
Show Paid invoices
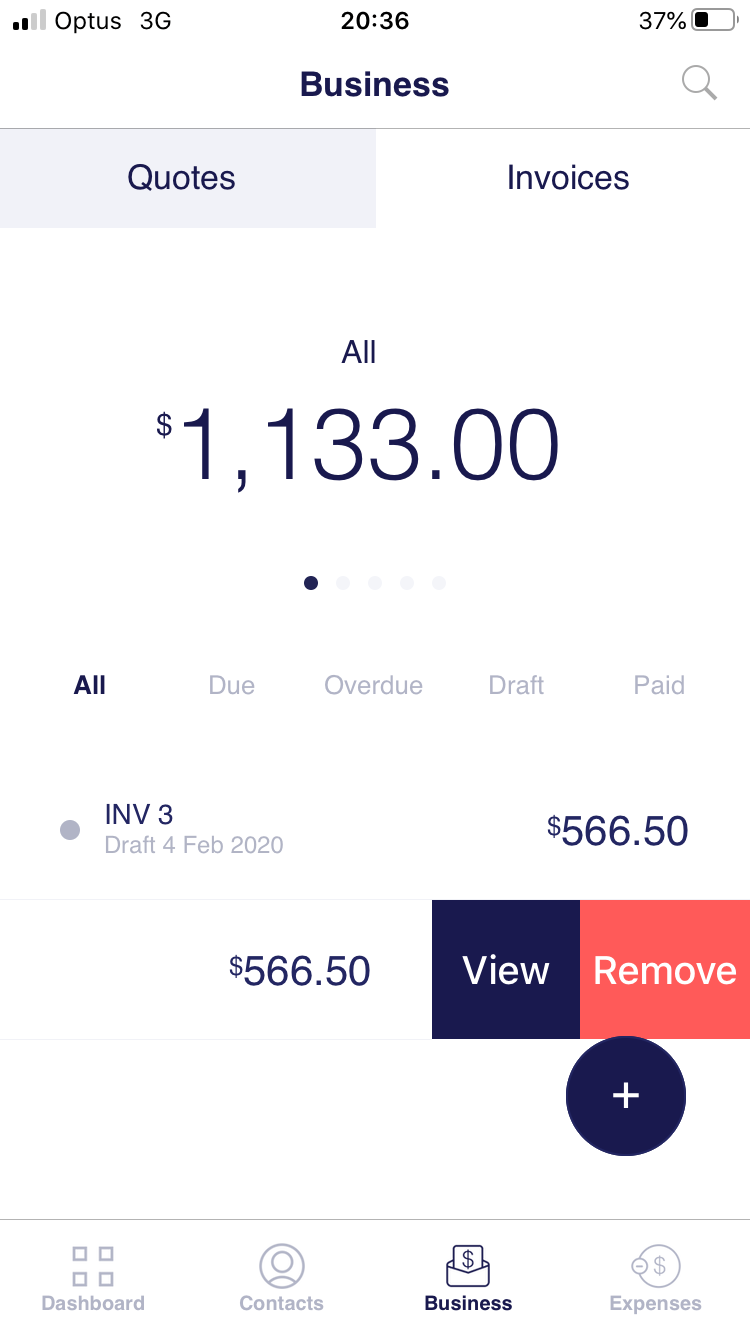click(659, 685)
